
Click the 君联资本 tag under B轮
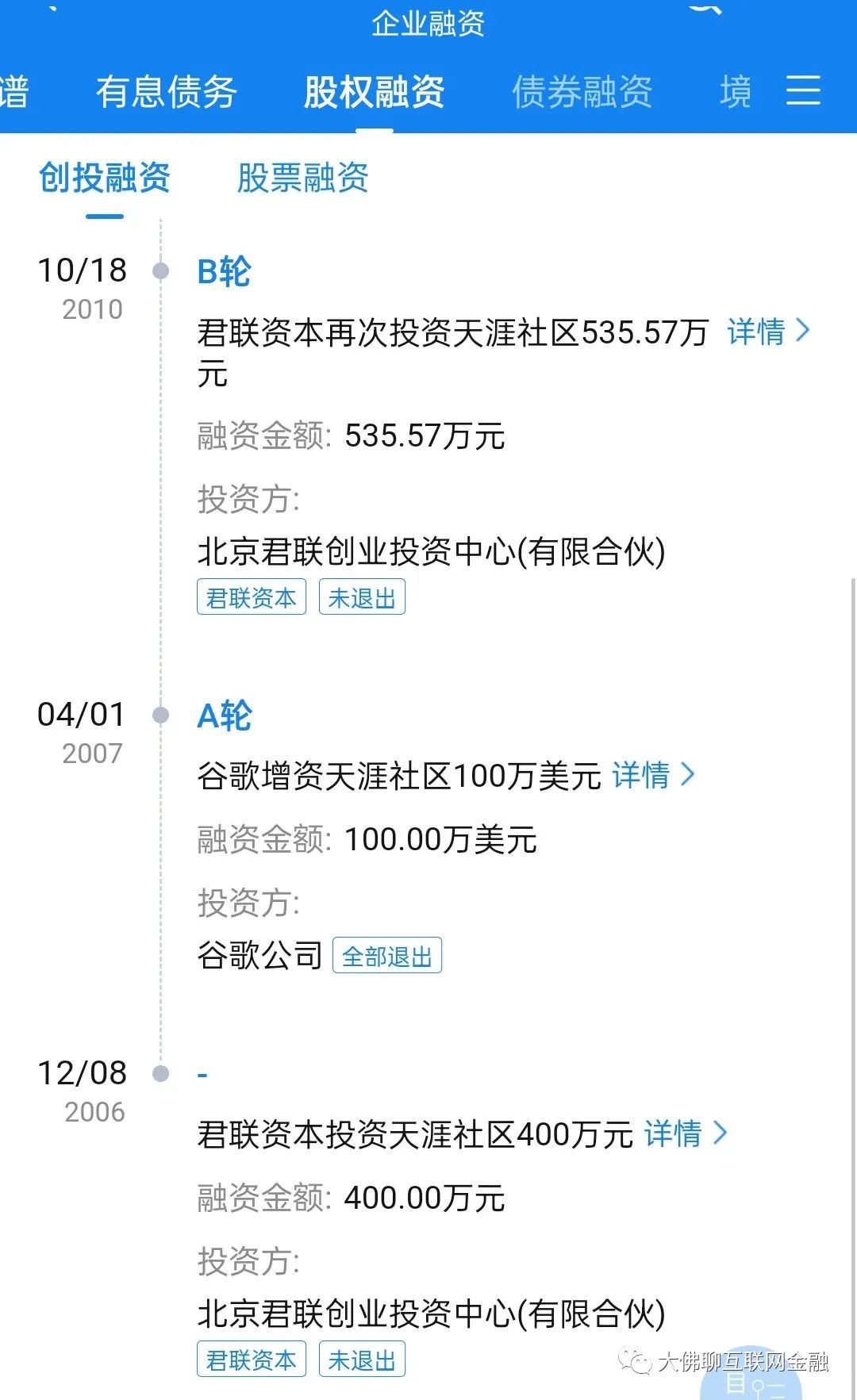pyautogui.click(x=251, y=597)
